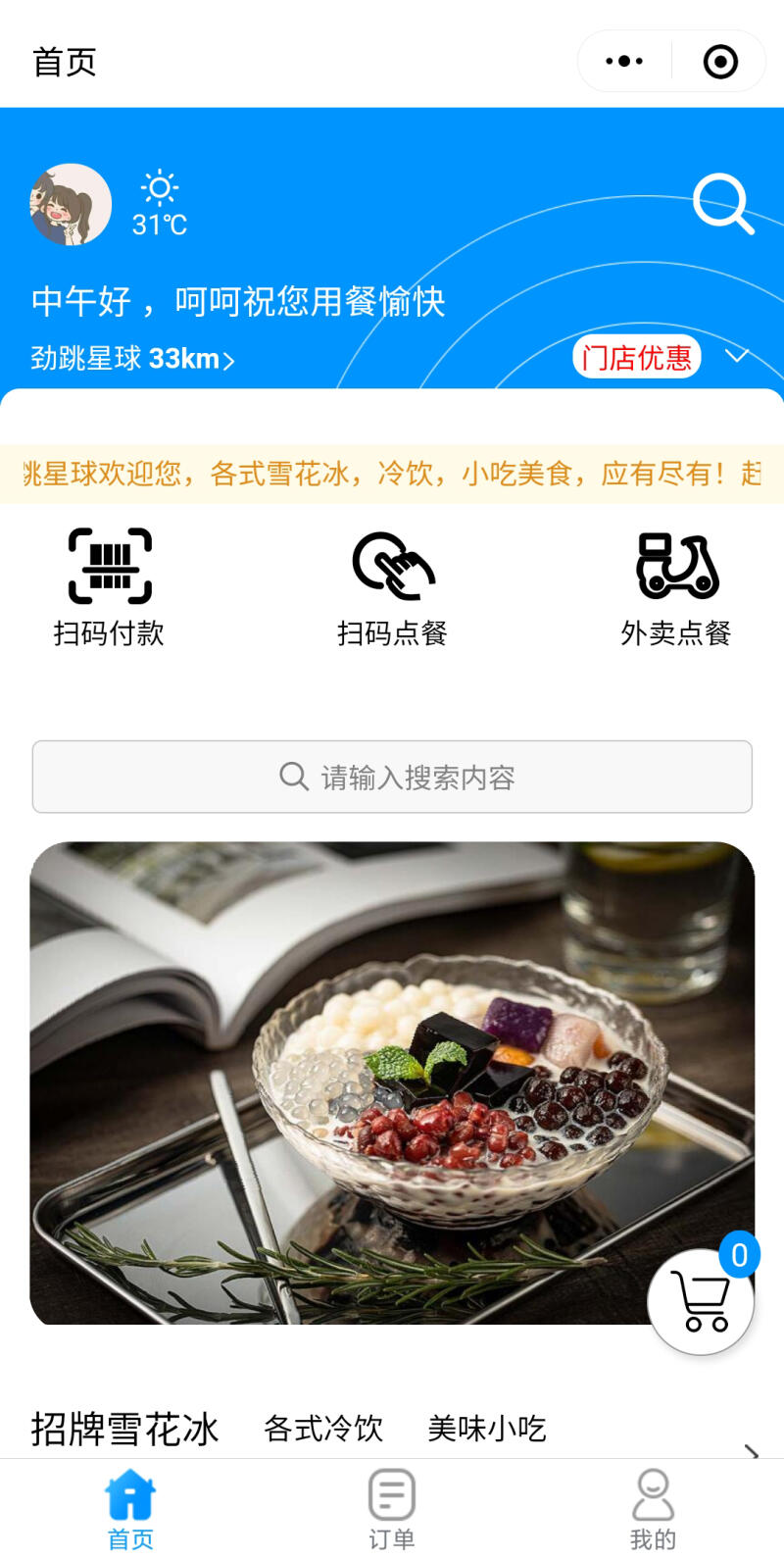Viewport: 784px width, 1560px height.
Task: Open 扫码点餐 scan to order
Action: click(x=393, y=587)
